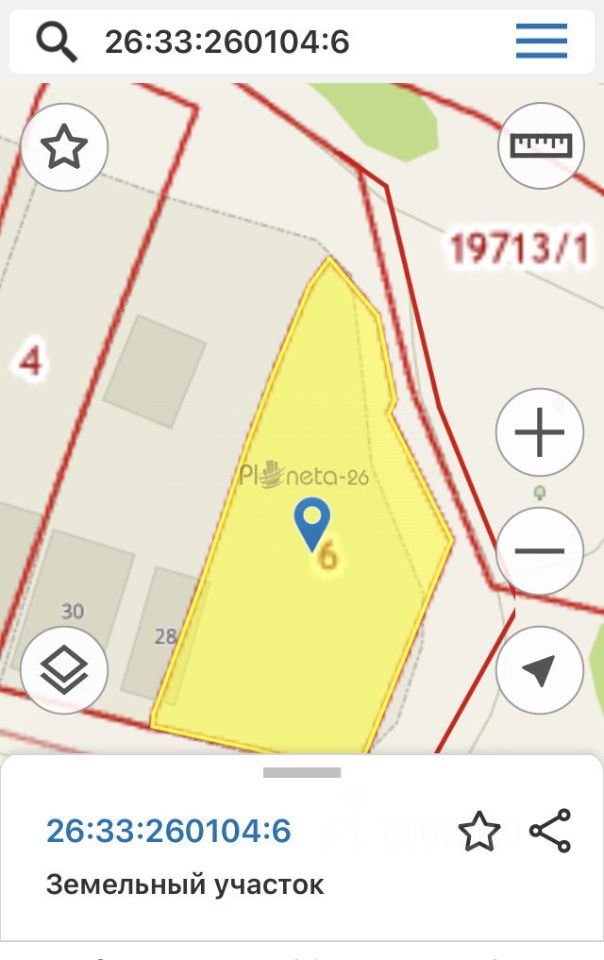Zoom out with the minus button
Viewport: 604px width, 960px height.
tap(539, 551)
